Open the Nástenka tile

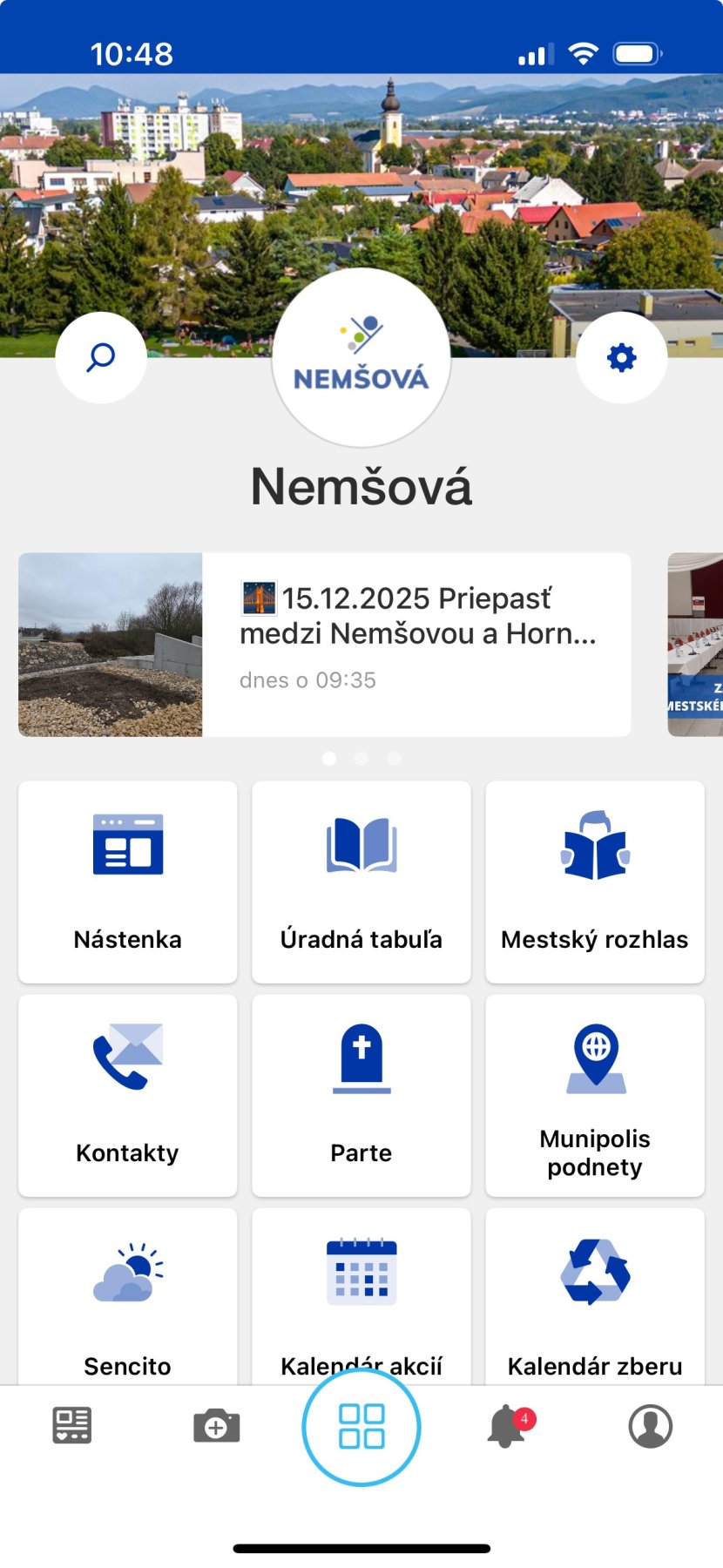pyautogui.click(x=128, y=882)
